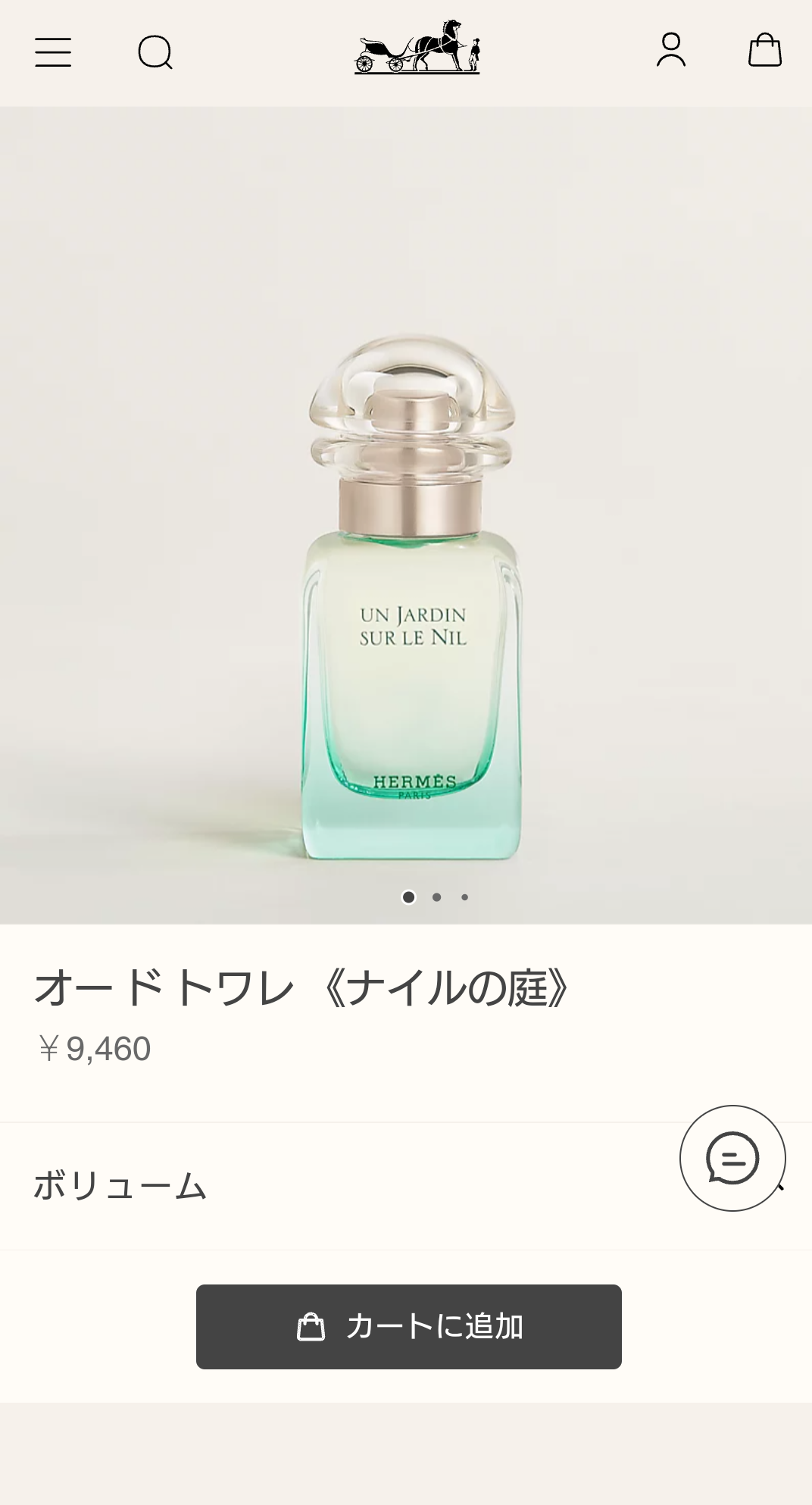Open the search icon

click(x=155, y=52)
